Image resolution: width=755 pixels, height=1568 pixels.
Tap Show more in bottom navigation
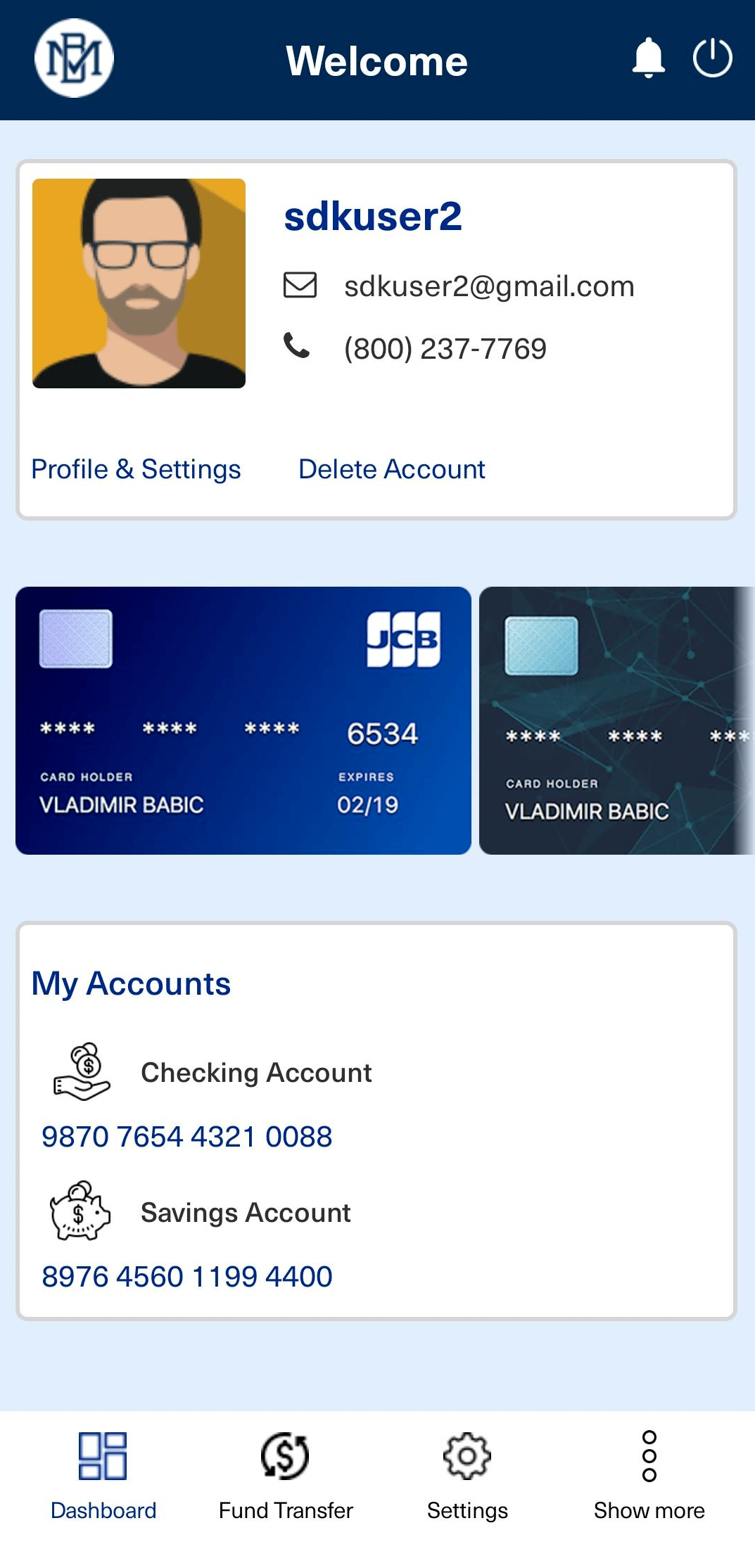tap(649, 1475)
